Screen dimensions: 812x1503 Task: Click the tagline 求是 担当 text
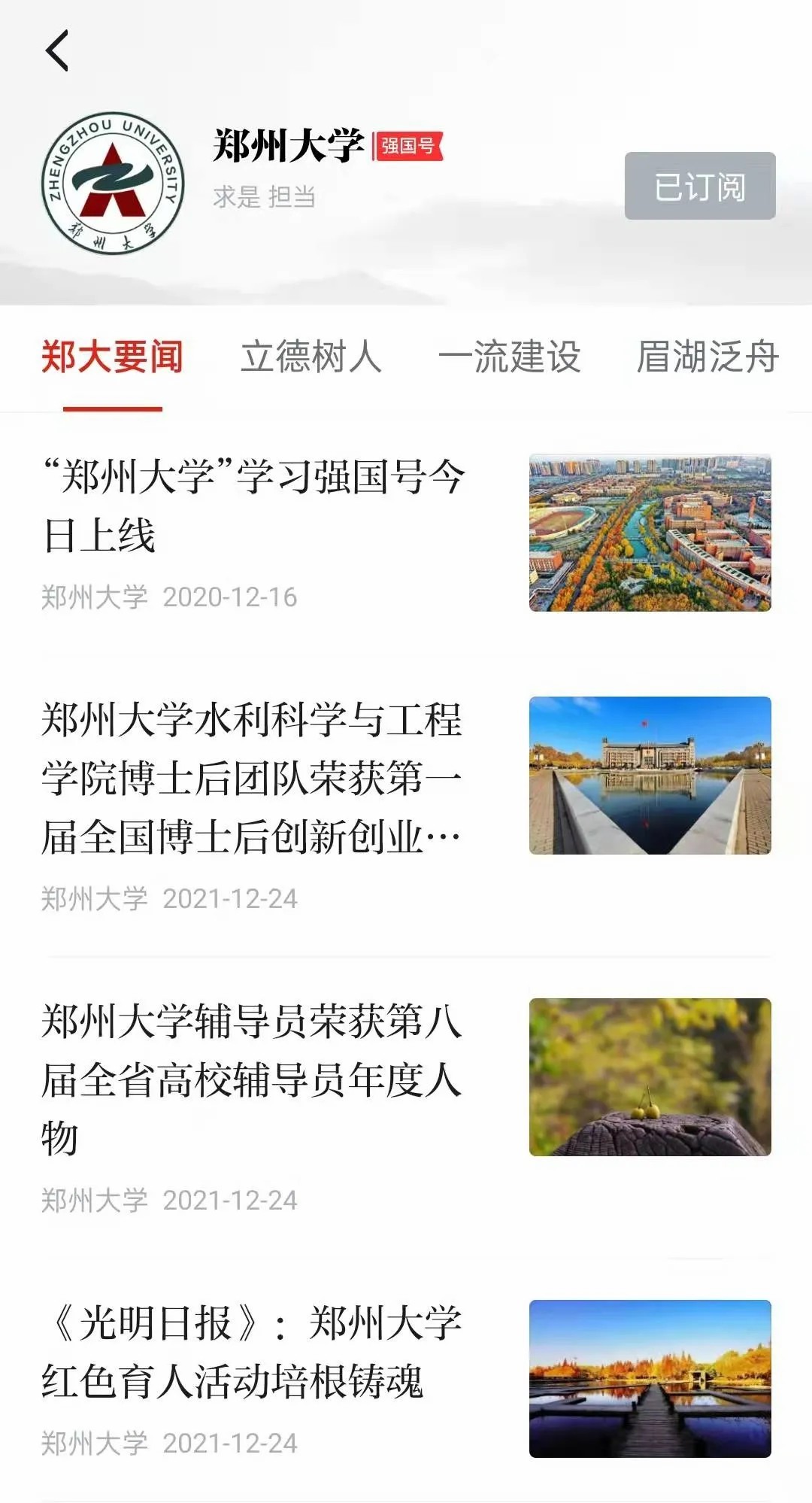(x=263, y=198)
